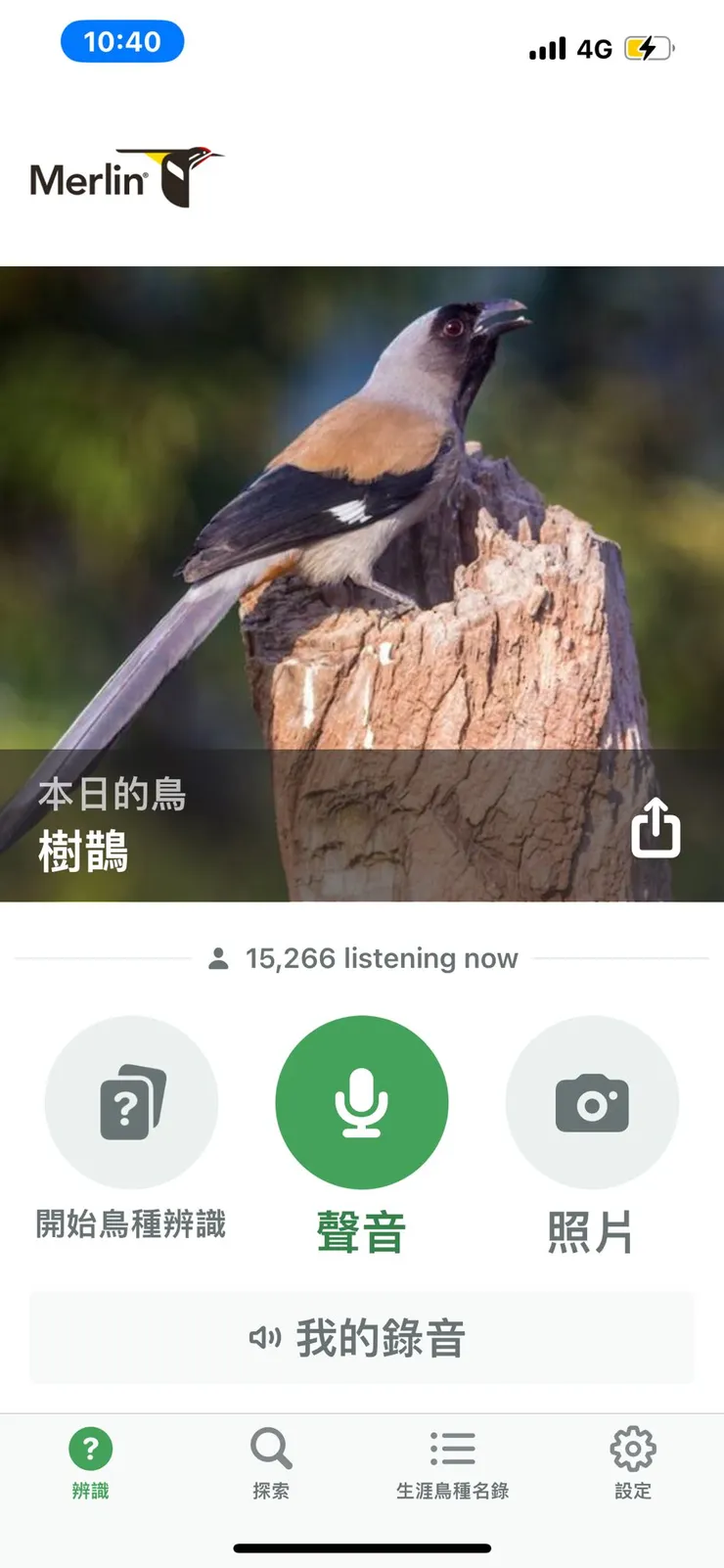
Task: Select the speaker icon beside 我的錄音
Action: click(262, 1339)
